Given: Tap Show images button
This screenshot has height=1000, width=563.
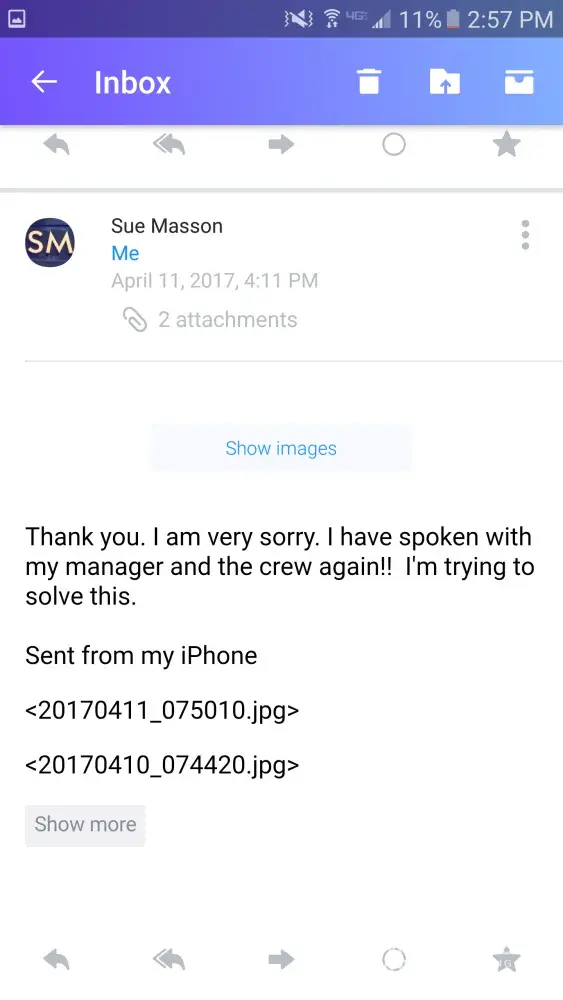Looking at the screenshot, I should click(281, 448).
